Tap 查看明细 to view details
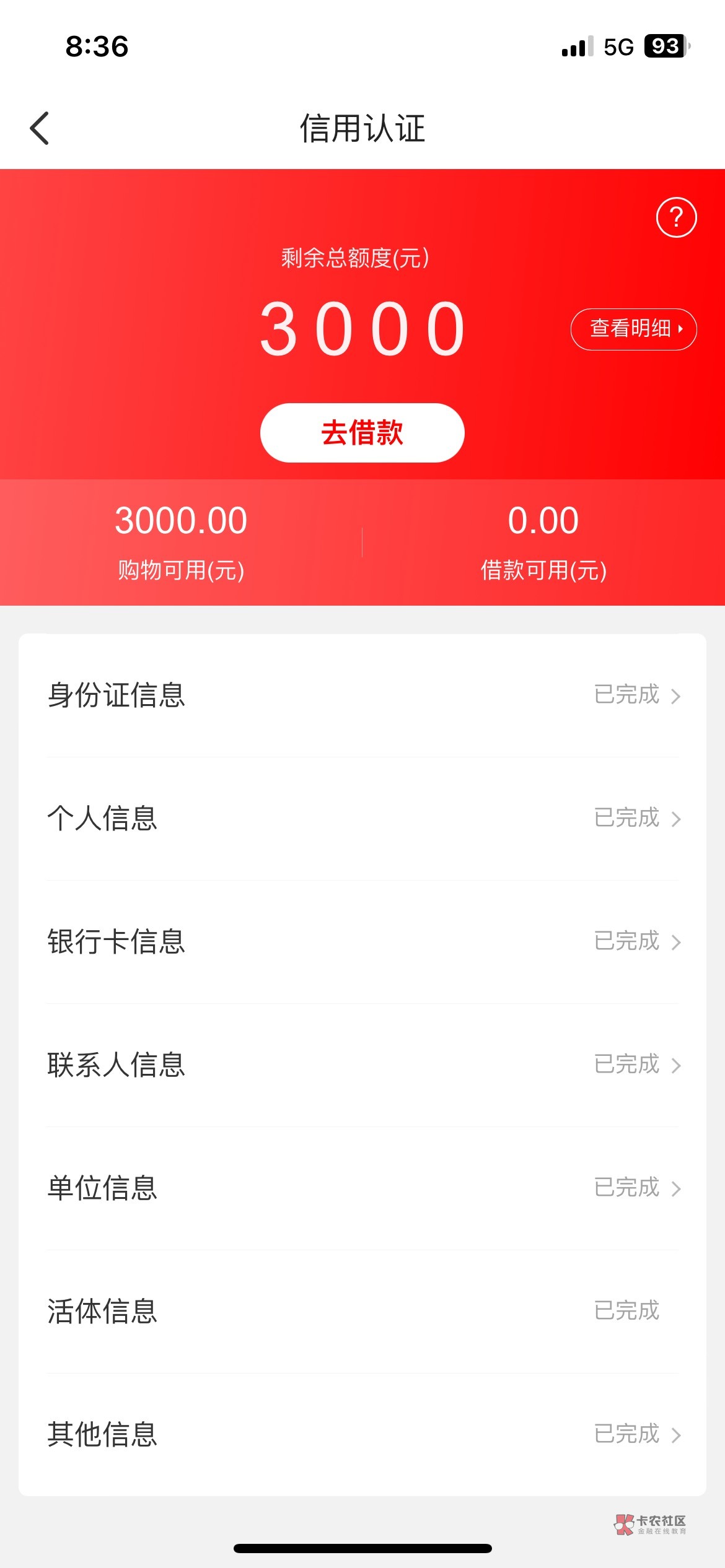725x1568 pixels. [633, 329]
